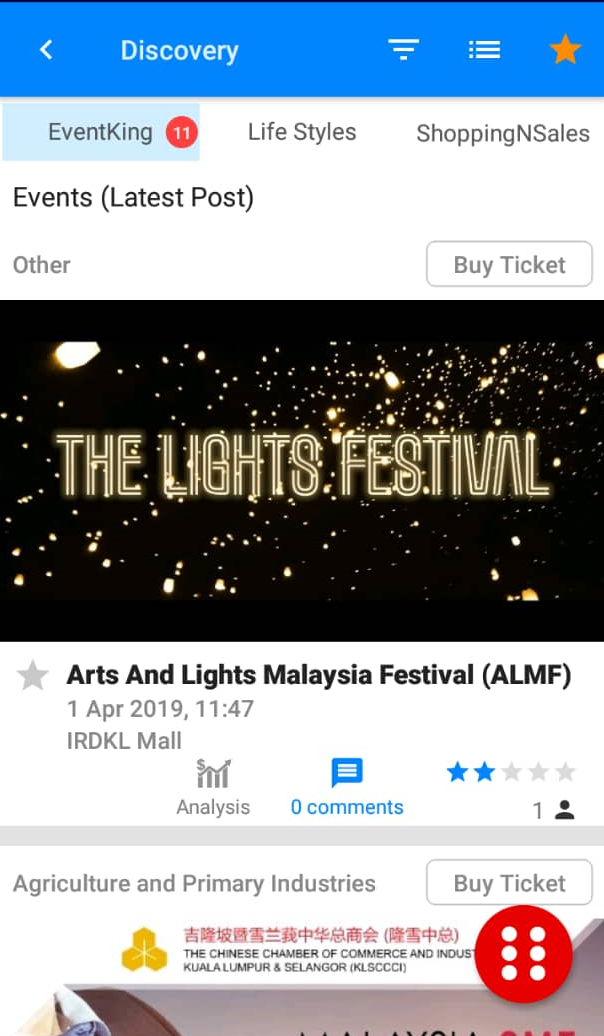The height and width of the screenshot is (1036, 604).
Task: Switch to the list view icon
Action: click(x=484, y=50)
